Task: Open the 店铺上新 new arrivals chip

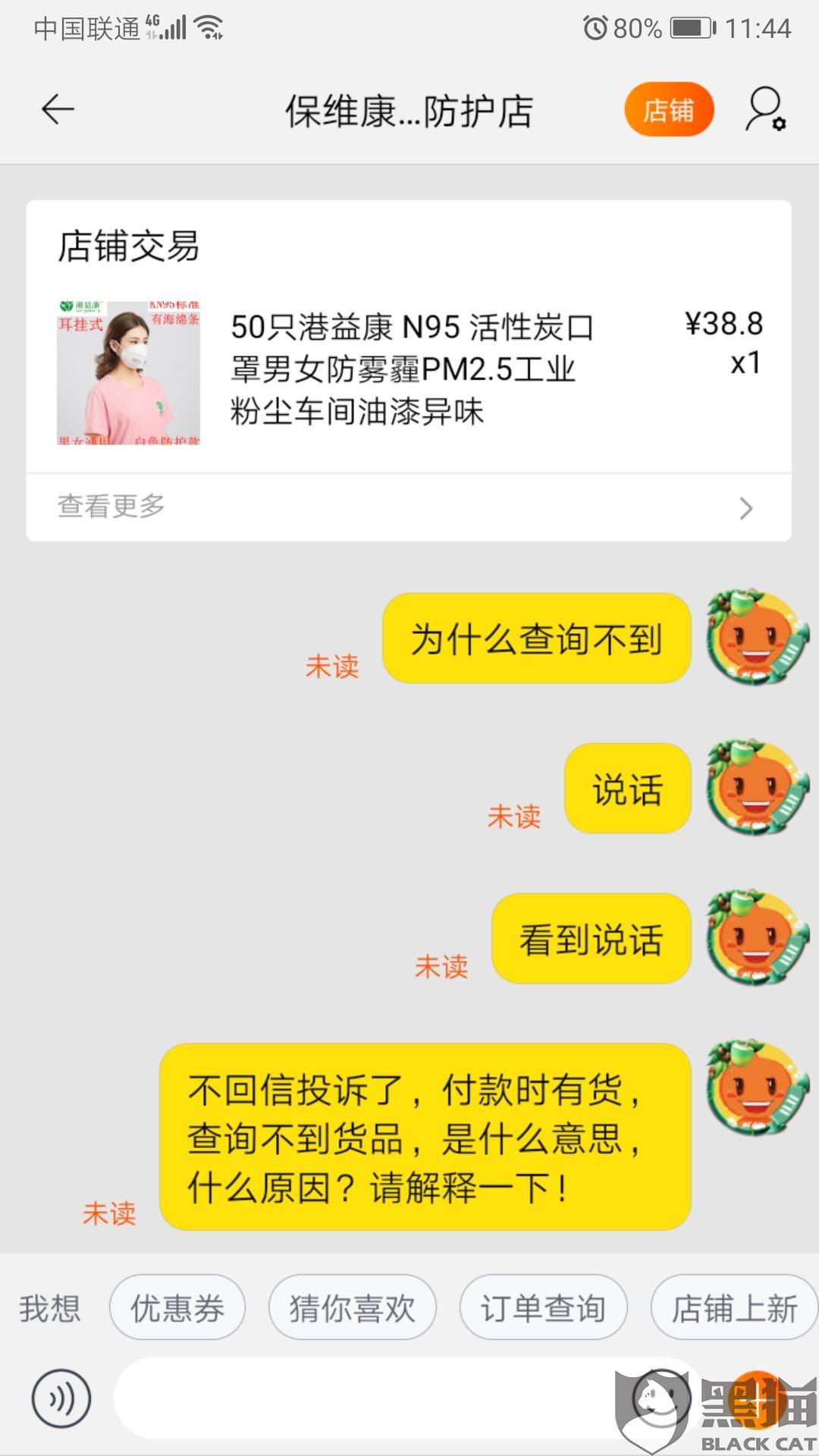Action: pos(734,1308)
